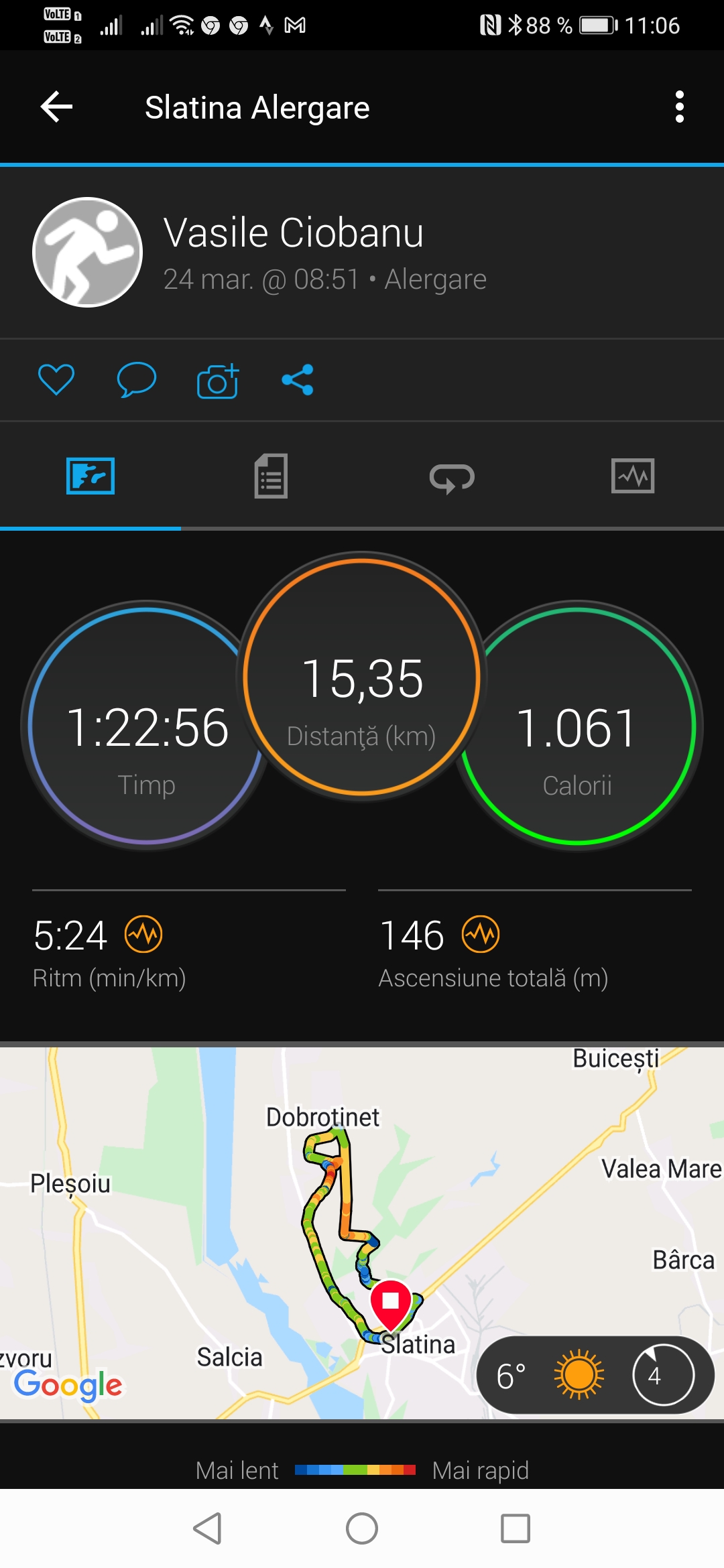Viewport: 724px width, 1568px height.
Task: Go back using the top arrow
Action: [56, 107]
